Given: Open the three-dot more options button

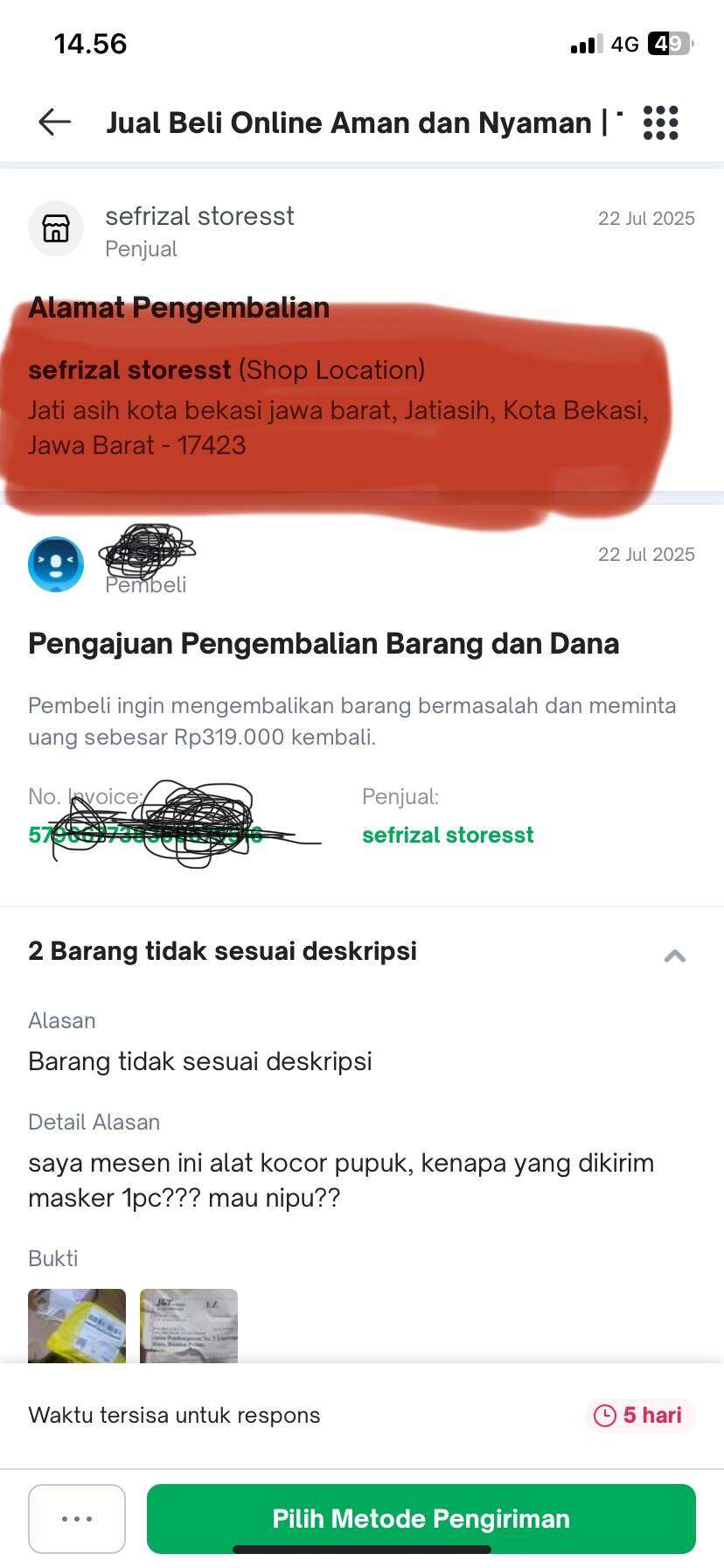Looking at the screenshot, I should point(77,1519).
